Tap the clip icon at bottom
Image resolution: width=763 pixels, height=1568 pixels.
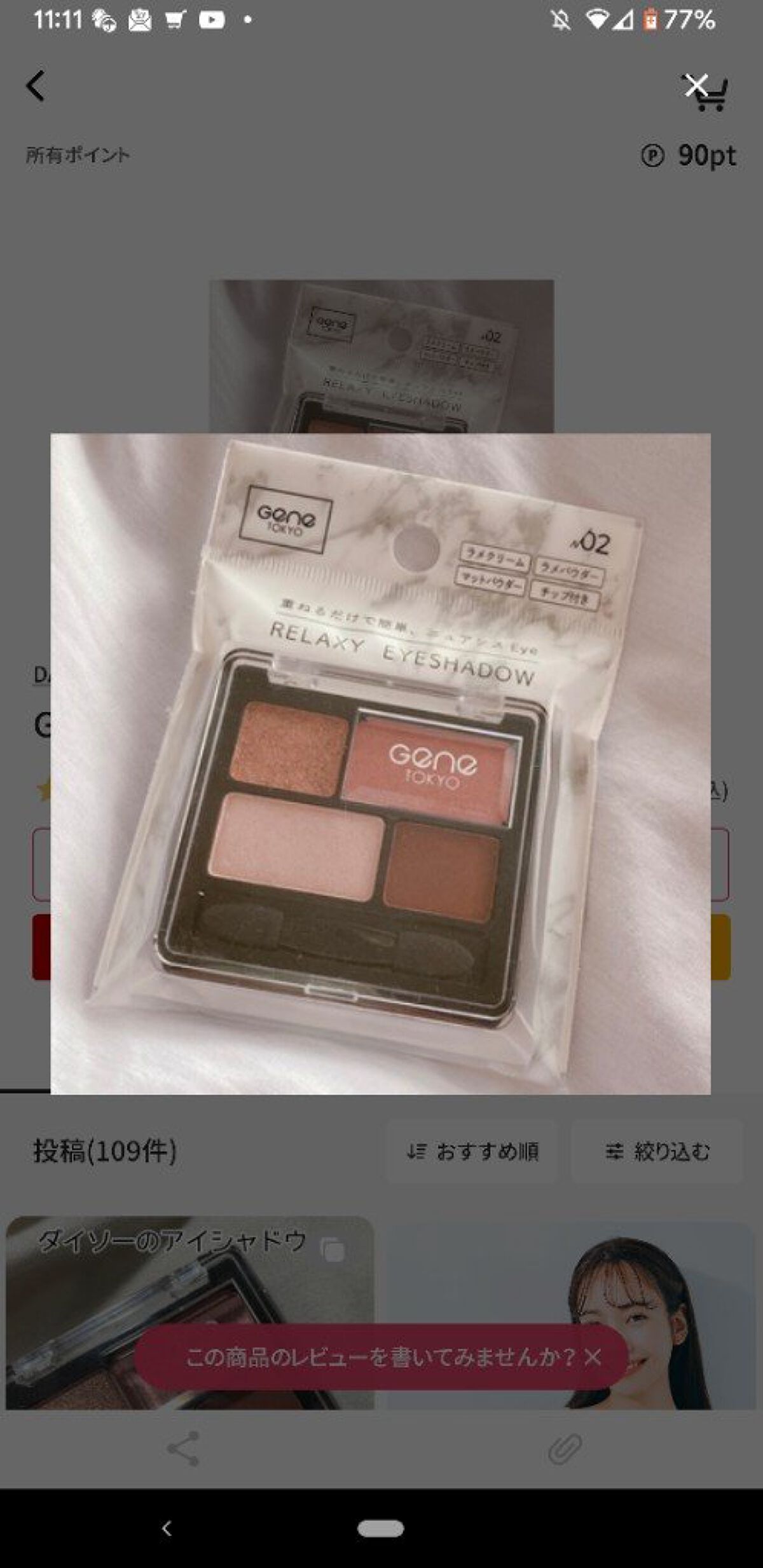pyautogui.click(x=565, y=1449)
